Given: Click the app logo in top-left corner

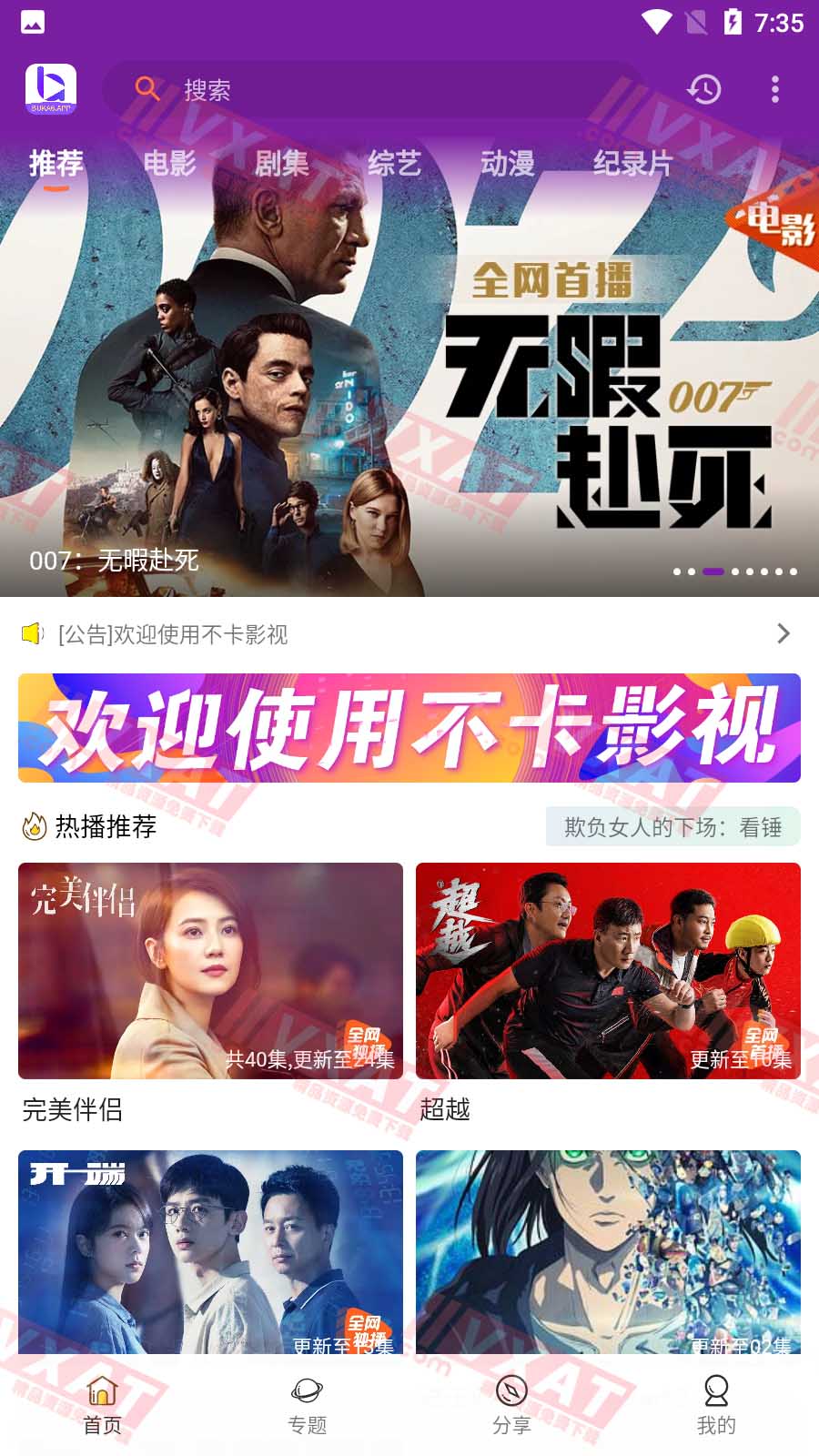Looking at the screenshot, I should click(52, 87).
